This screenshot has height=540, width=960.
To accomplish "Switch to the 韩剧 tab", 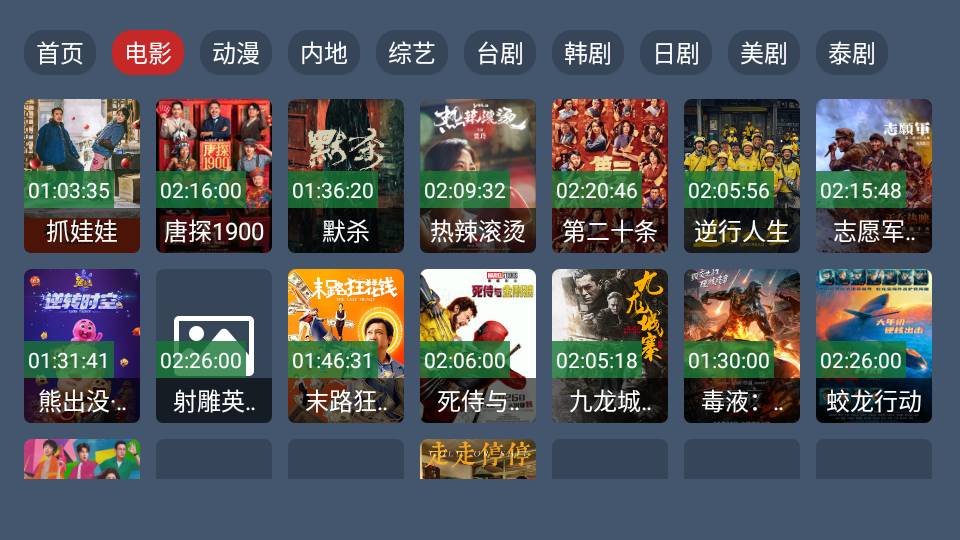I will 588,53.
